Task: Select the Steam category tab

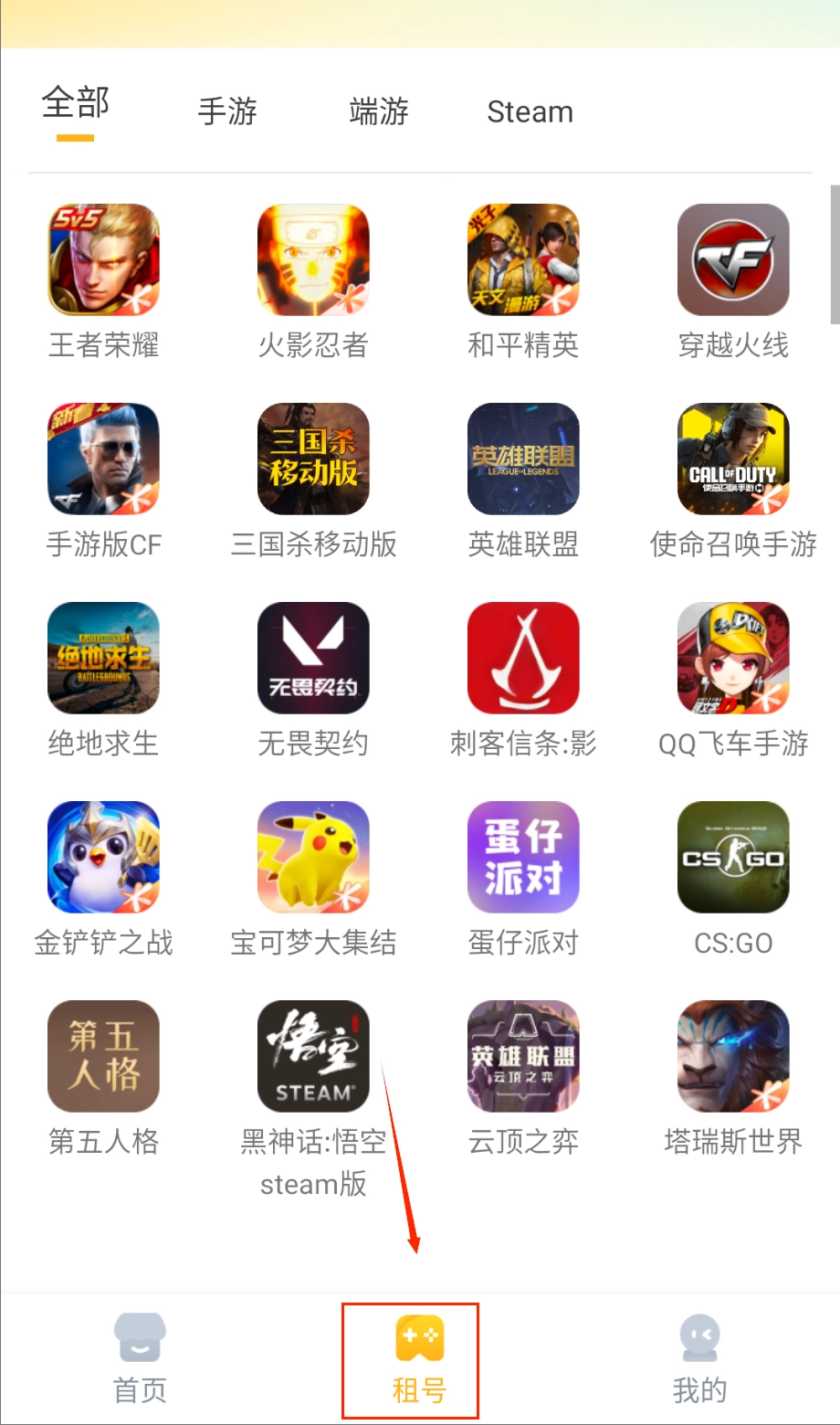Action: (x=530, y=111)
